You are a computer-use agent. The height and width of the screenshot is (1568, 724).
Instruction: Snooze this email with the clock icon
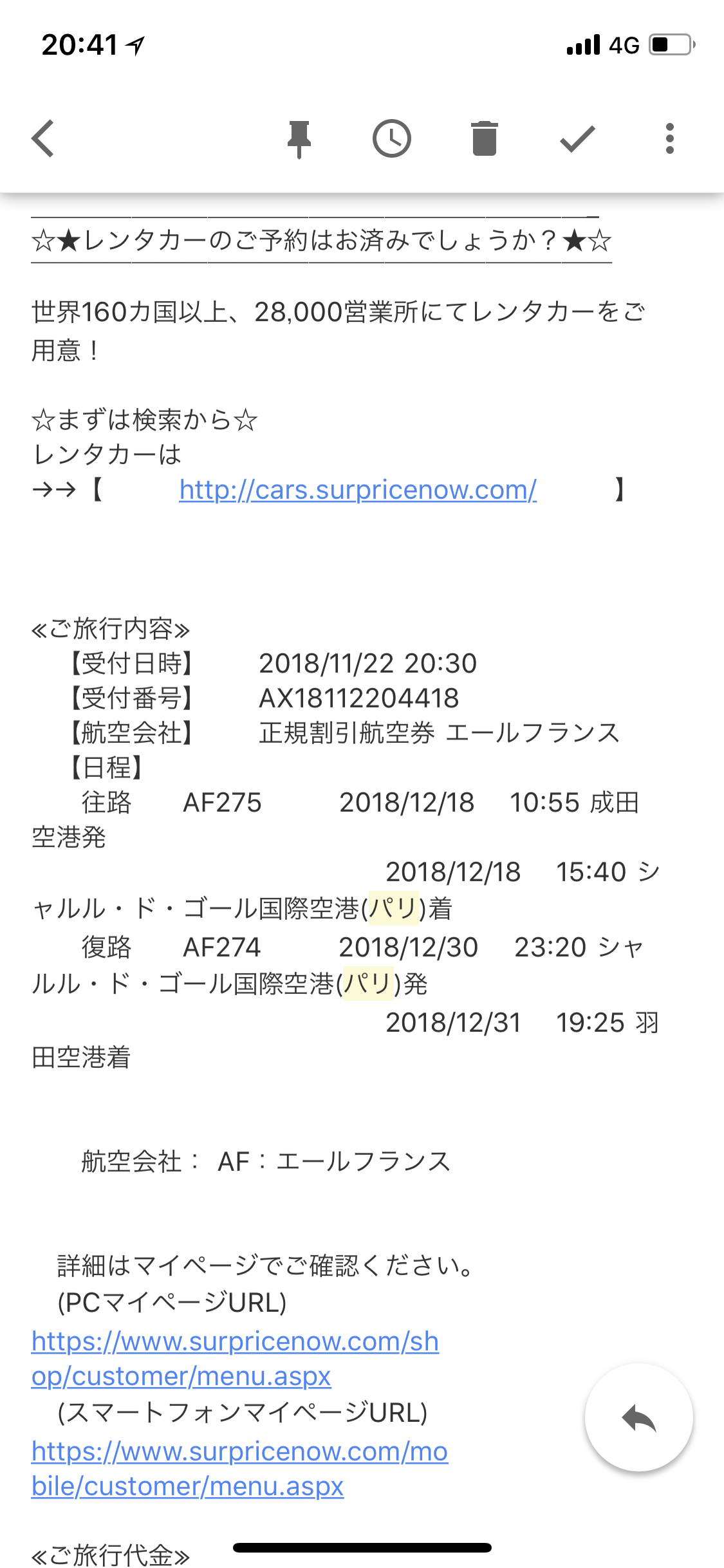pyautogui.click(x=391, y=138)
